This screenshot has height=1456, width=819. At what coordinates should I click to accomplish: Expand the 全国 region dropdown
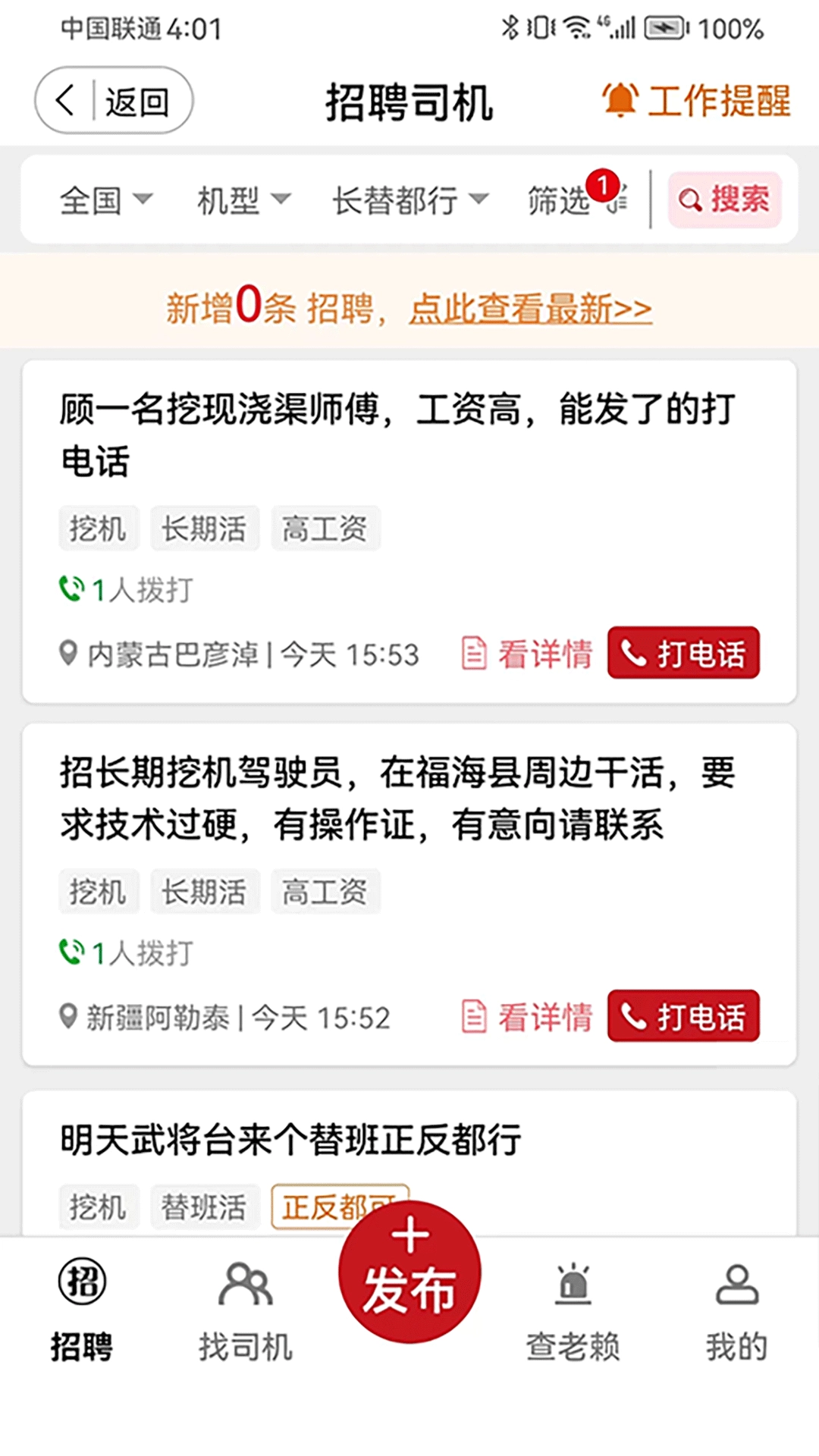[106, 200]
